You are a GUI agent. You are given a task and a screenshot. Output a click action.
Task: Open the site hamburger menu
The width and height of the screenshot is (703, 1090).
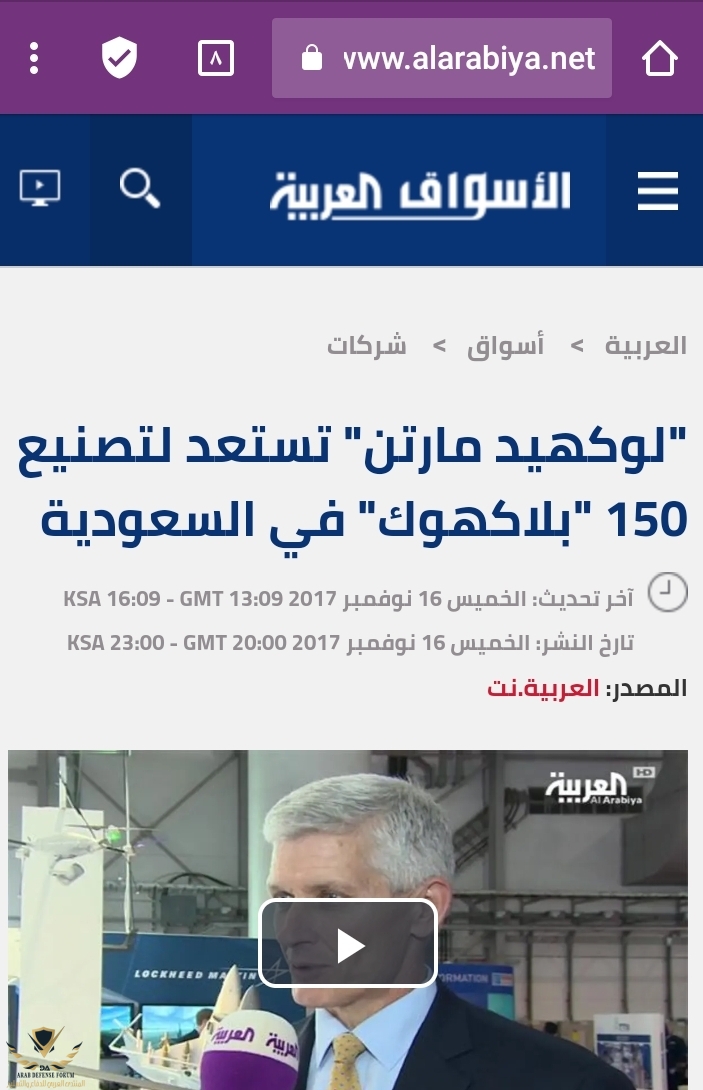click(657, 190)
